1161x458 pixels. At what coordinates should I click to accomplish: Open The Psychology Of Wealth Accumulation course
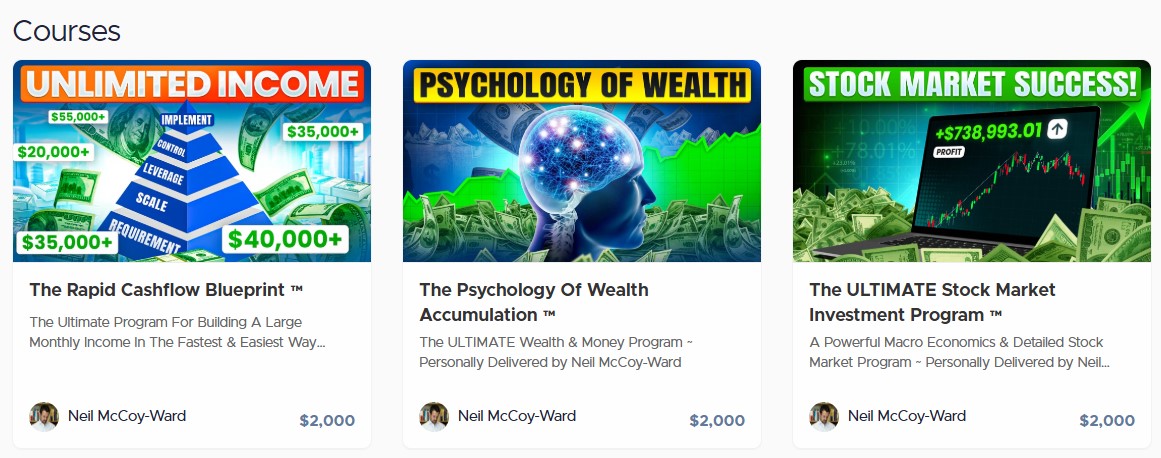[x=533, y=301]
